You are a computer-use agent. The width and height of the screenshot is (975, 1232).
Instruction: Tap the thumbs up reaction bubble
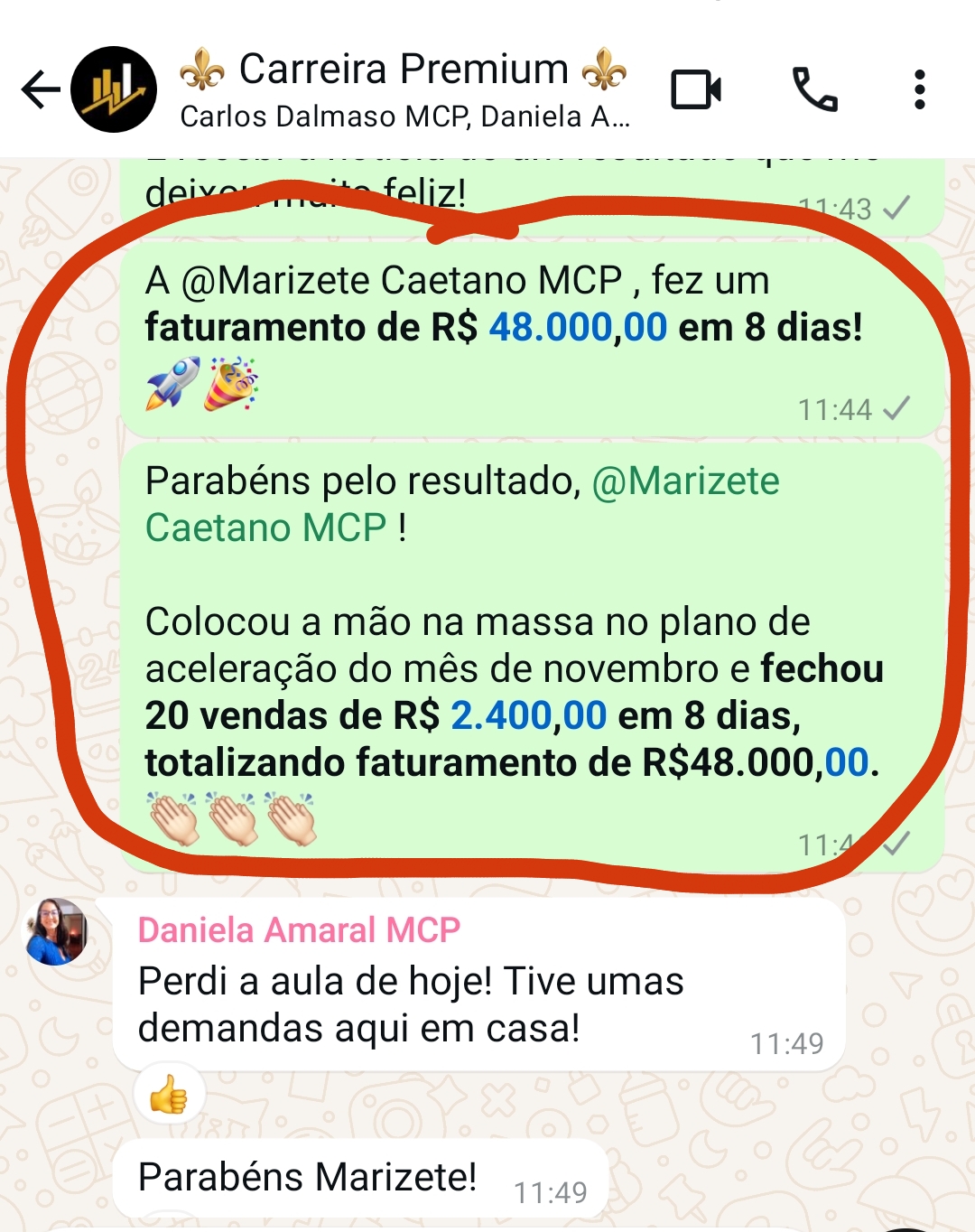pyautogui.click(x=170, y=1095)
